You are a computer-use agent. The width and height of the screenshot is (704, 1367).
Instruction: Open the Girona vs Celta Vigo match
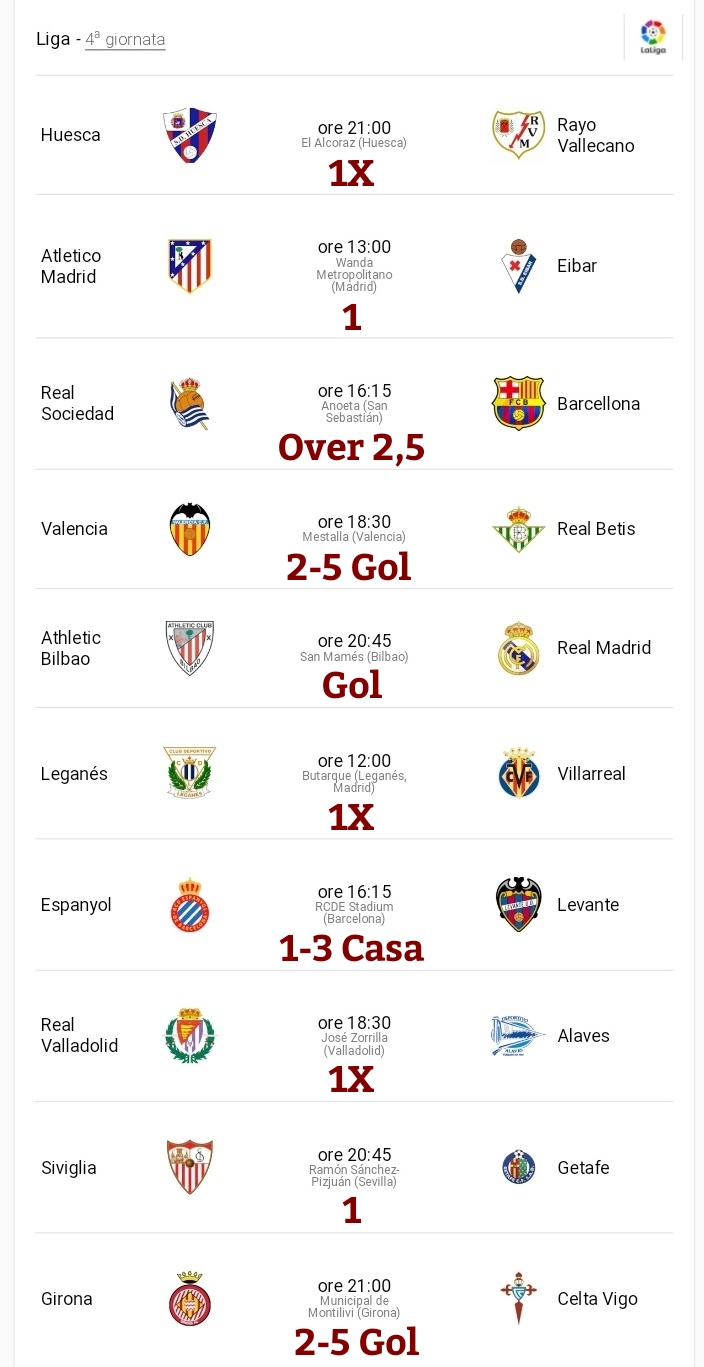pyautogui.click(x=354, y=1299)
